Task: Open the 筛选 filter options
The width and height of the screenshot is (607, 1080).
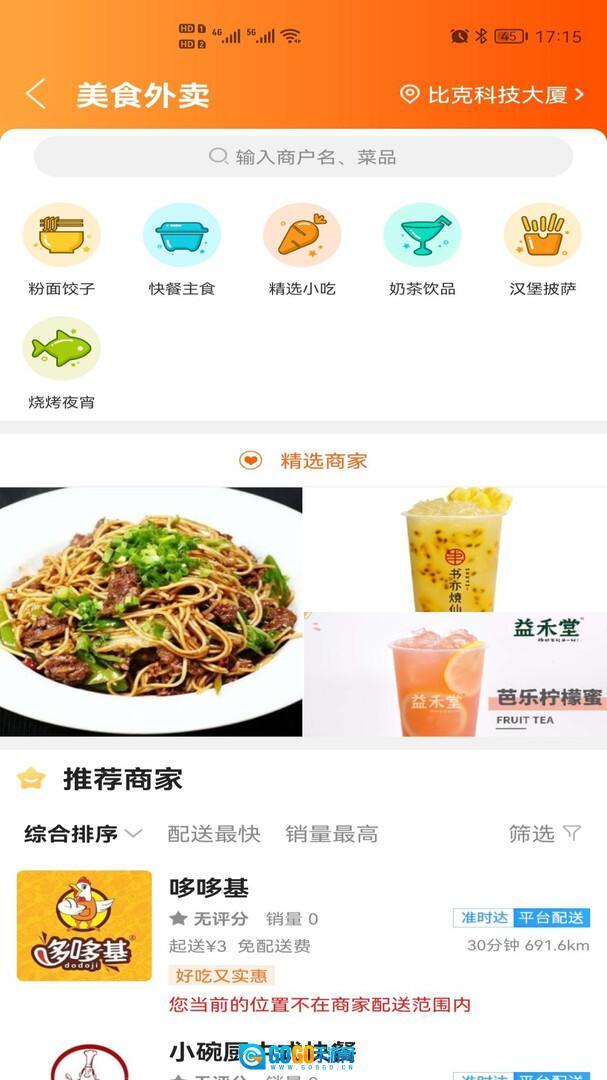Action: tap(544, 834)
